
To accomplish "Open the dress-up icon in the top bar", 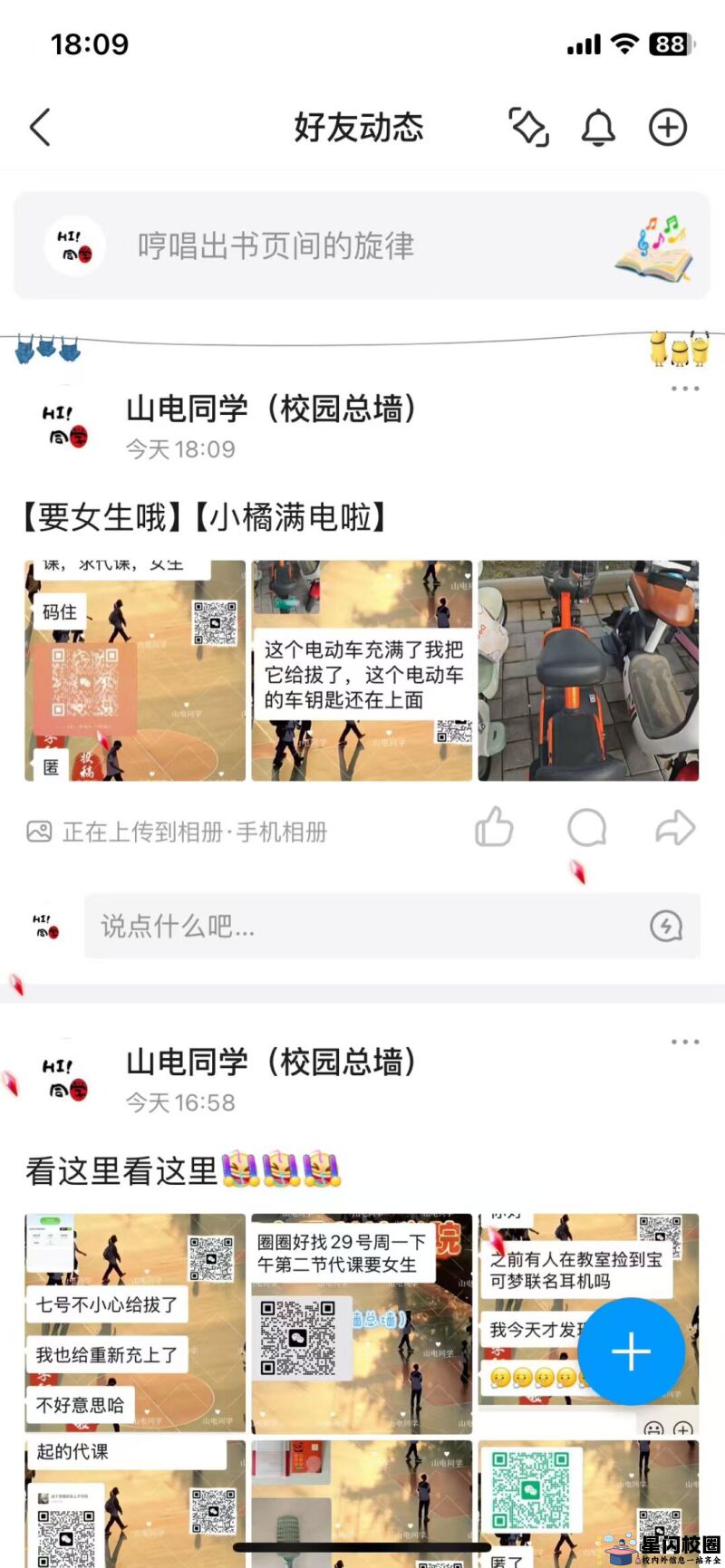I will (x=529, y=127).
